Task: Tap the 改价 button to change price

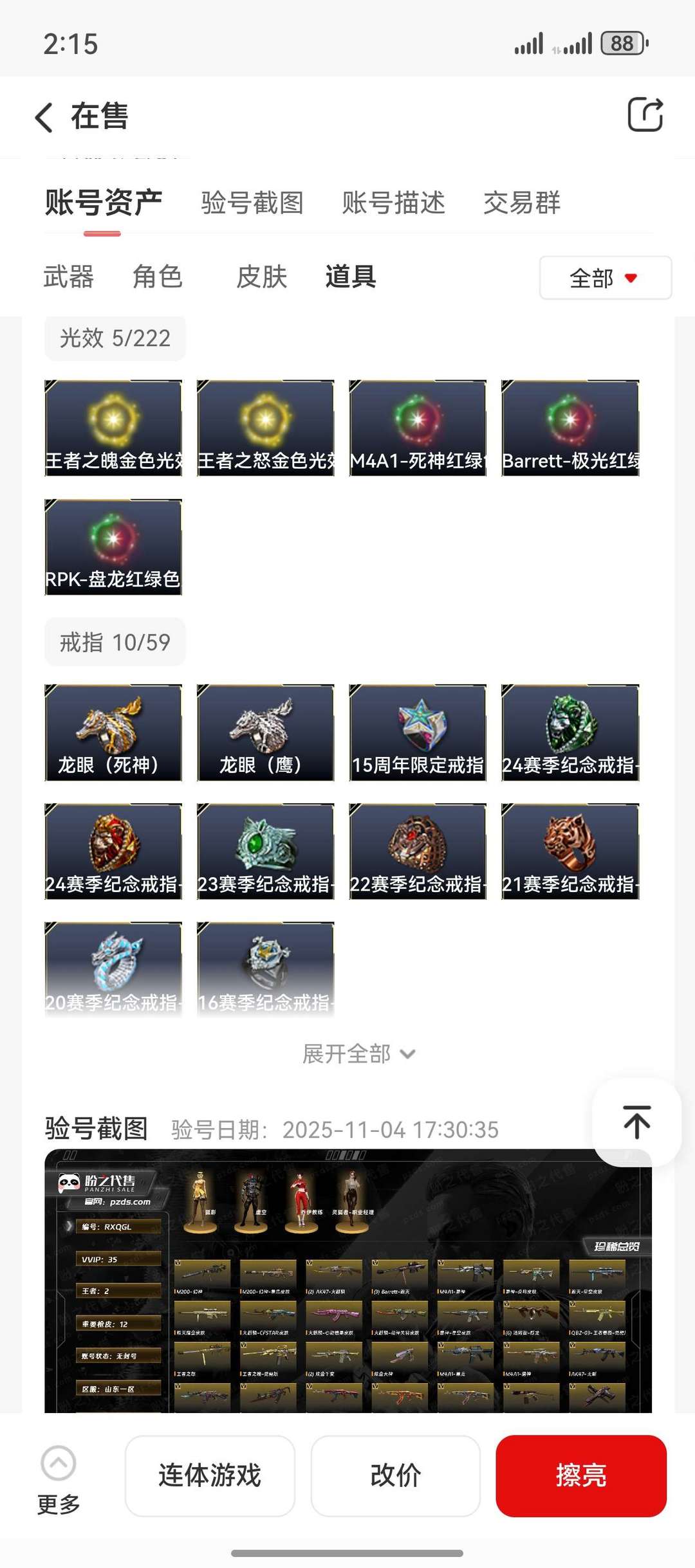Action: click(395, 1477)
